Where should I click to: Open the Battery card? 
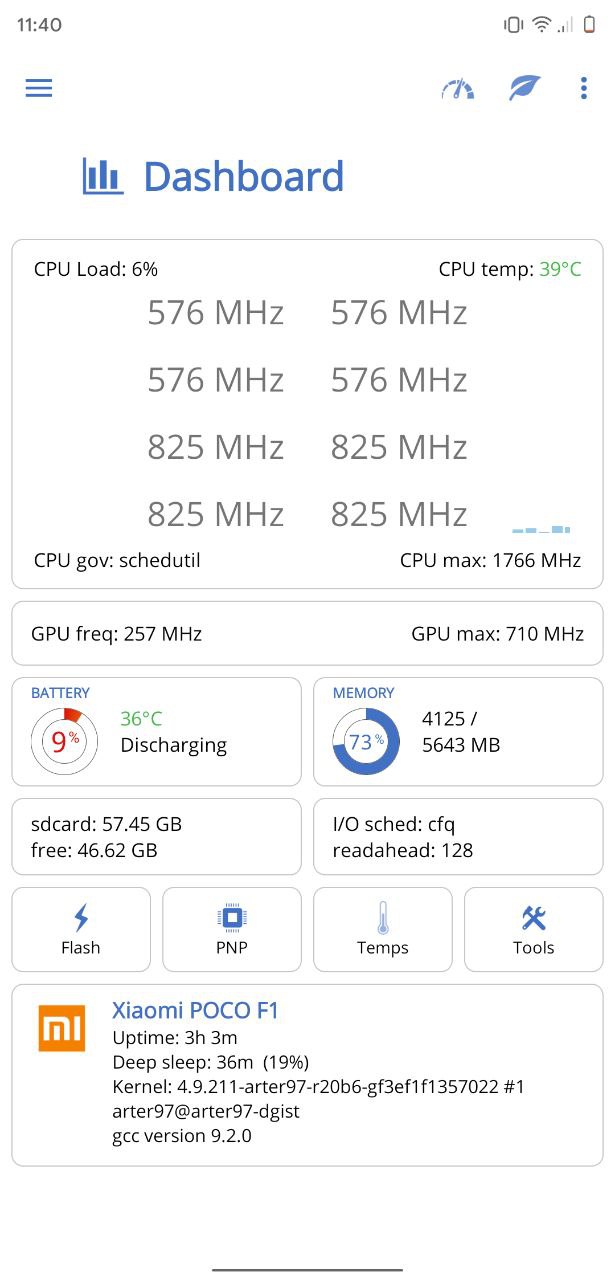click(x=156, y=731)
